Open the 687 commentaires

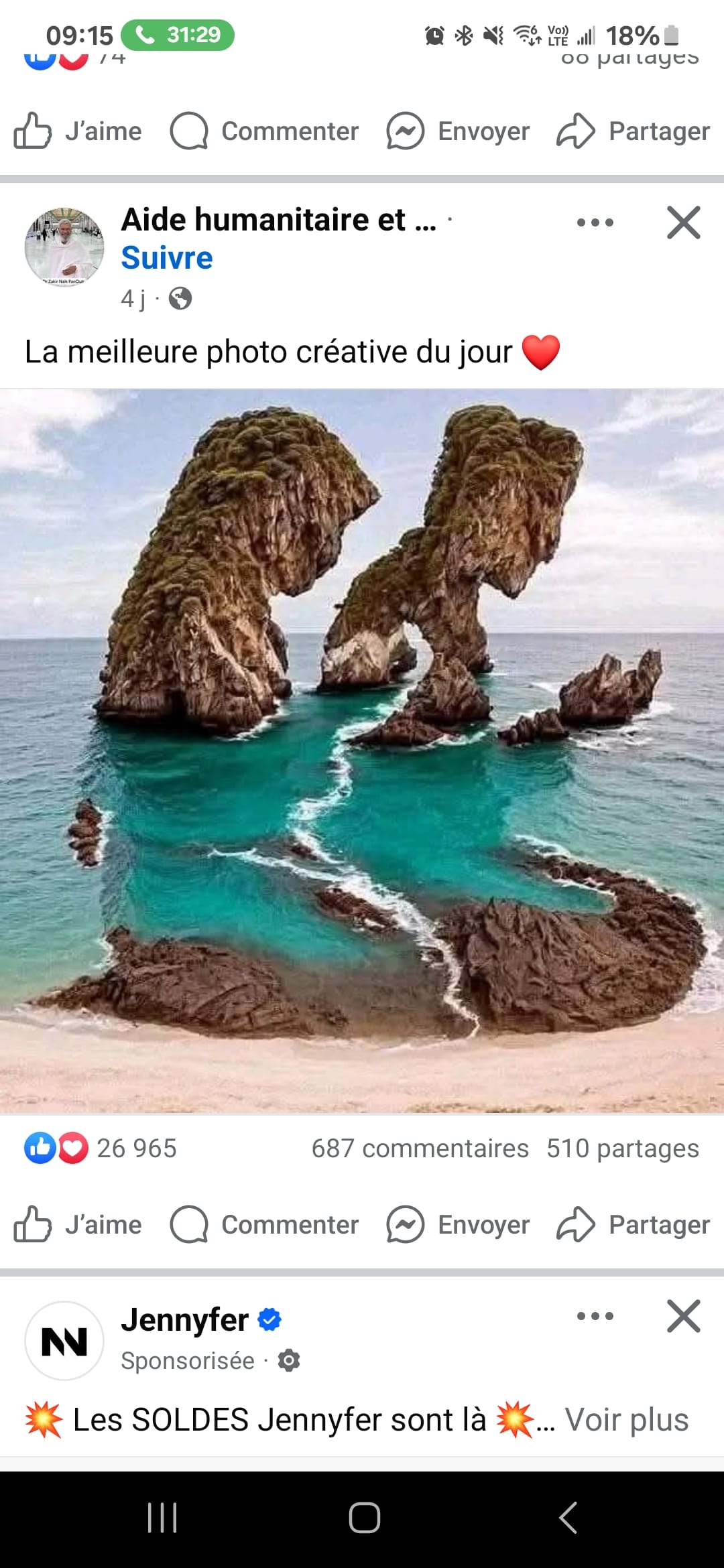[x=420, y=1149]
